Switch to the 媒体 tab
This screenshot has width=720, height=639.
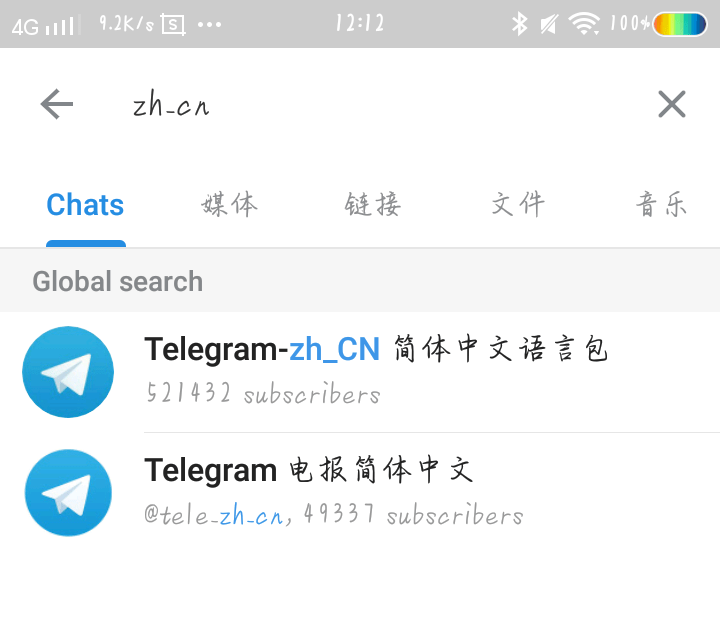click(x=229, y=205)
